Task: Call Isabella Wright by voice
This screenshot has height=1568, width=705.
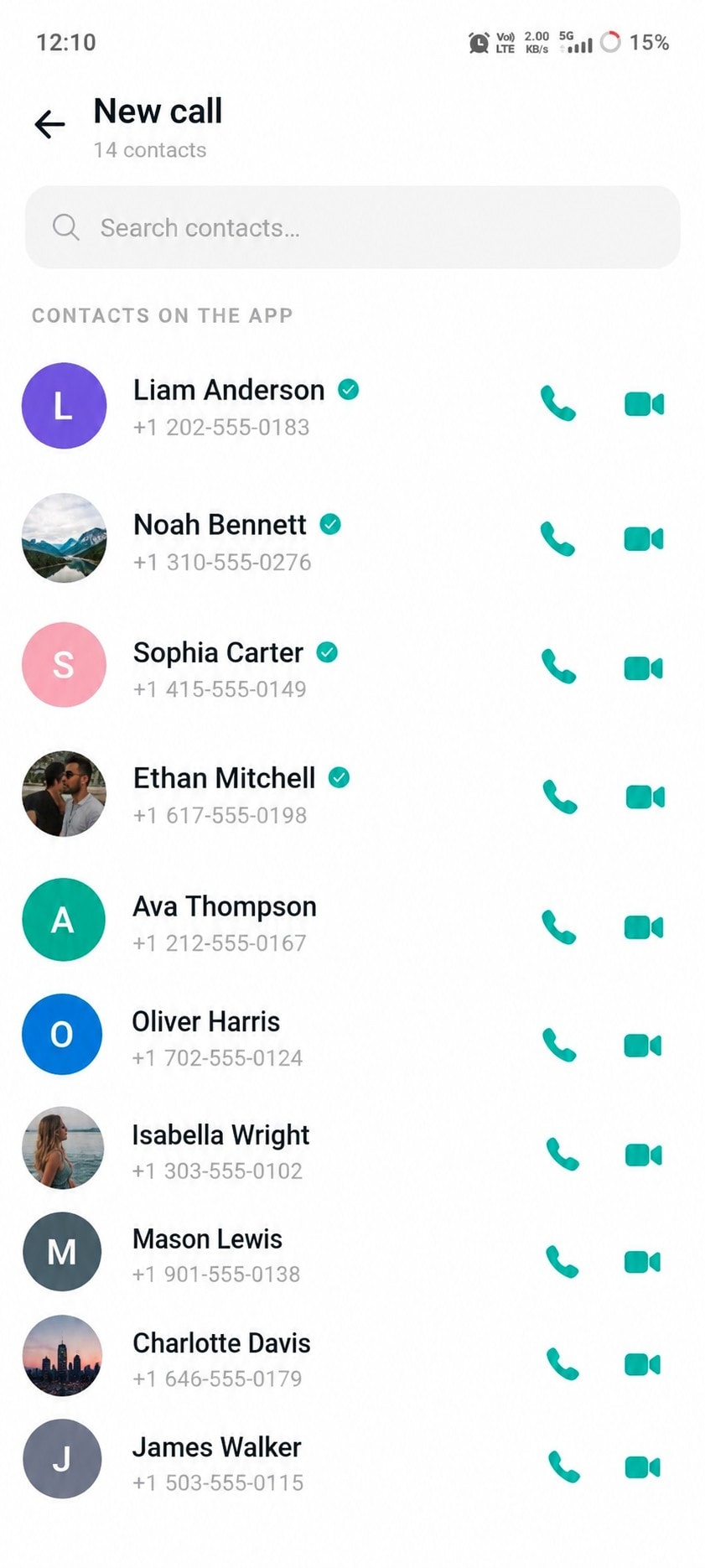Action: point(562,1155)
